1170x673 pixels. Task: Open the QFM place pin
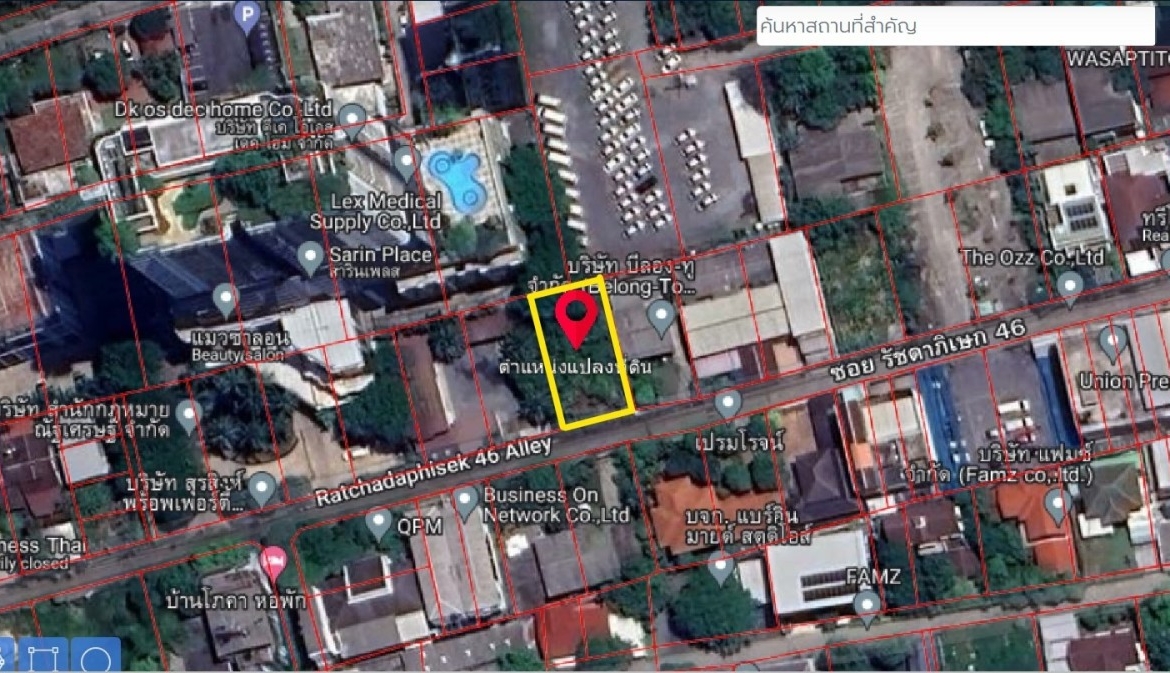click(378, 522)
